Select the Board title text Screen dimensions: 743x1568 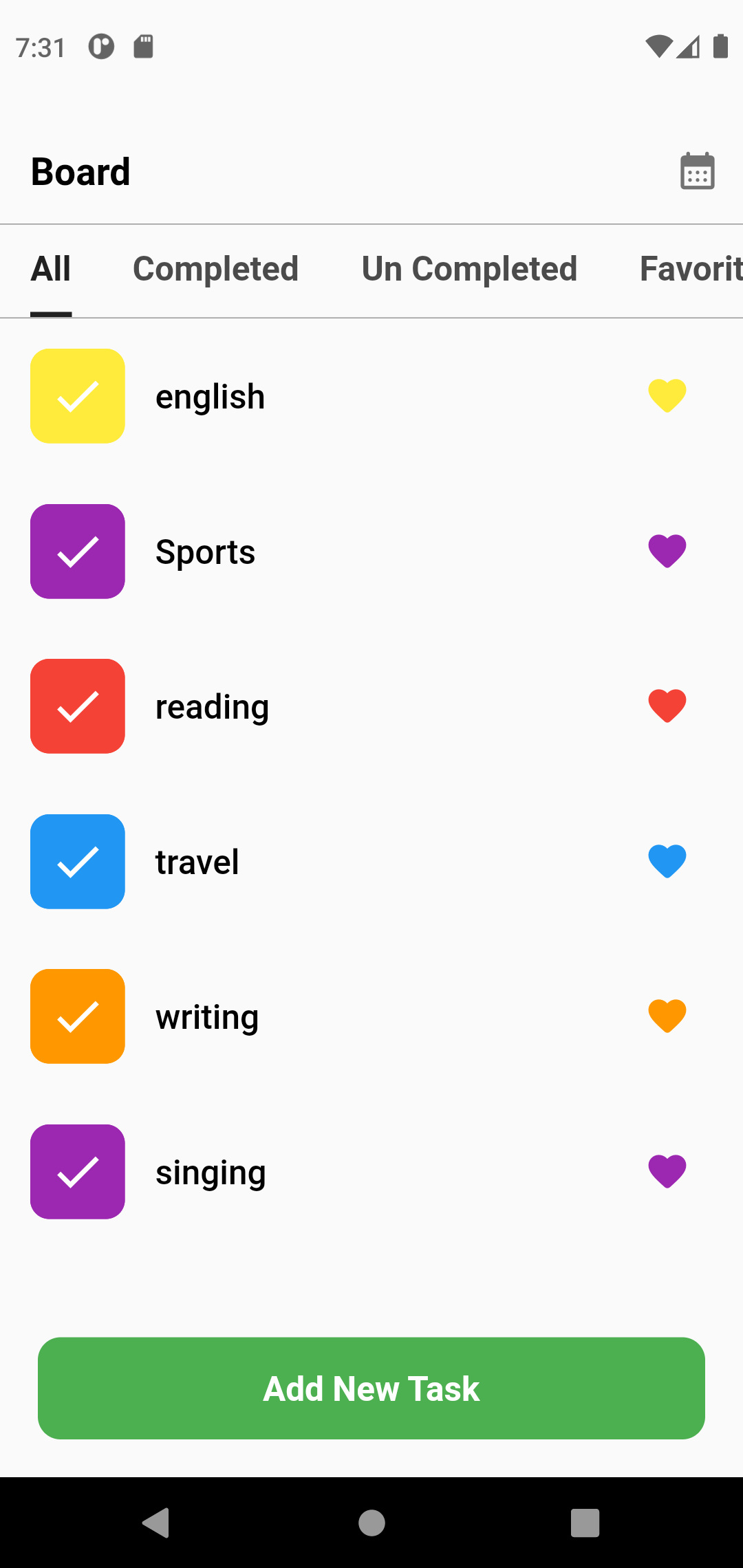[x=80, y=171]
